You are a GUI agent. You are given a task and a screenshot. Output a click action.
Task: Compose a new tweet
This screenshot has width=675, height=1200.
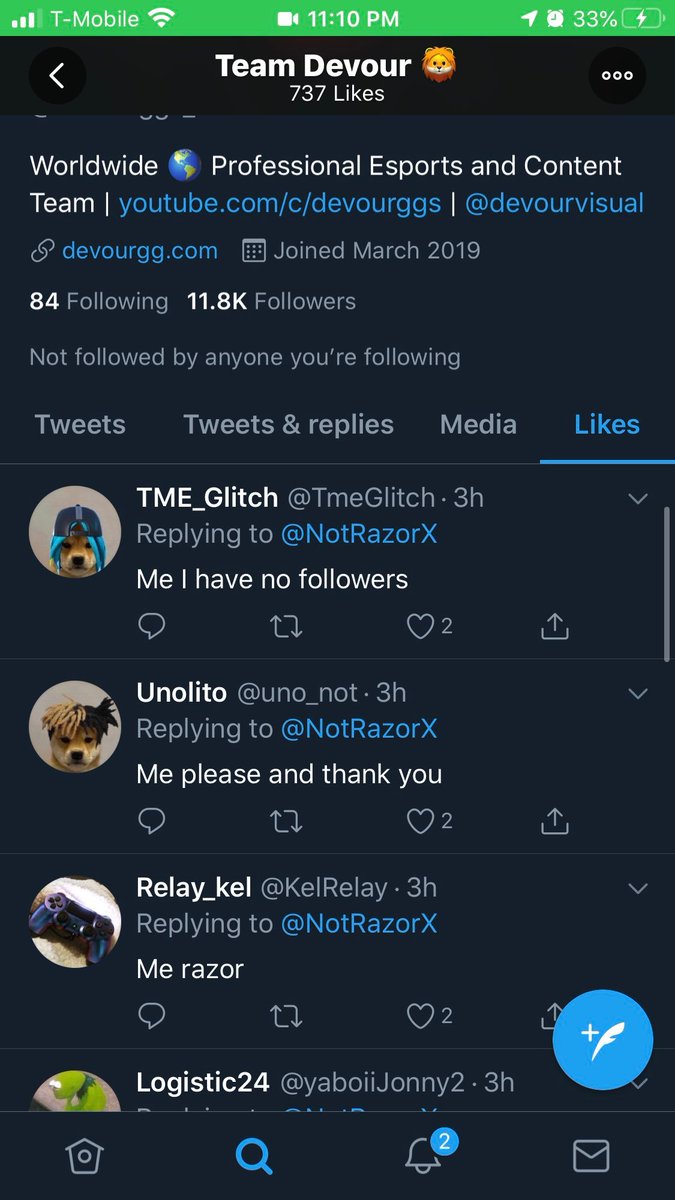pyautogui.click(x=602, y=1040)
